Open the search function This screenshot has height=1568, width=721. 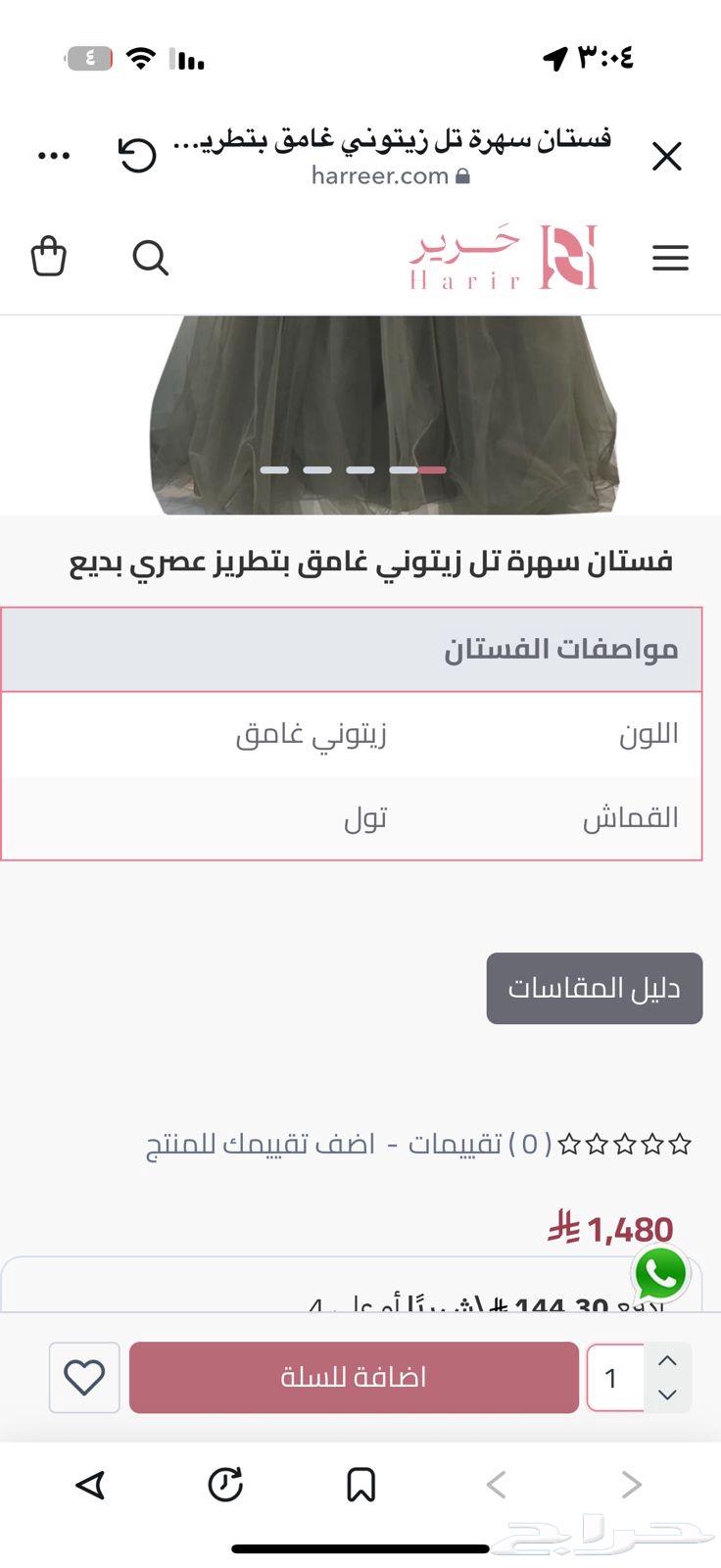click(x=151, y=259)
